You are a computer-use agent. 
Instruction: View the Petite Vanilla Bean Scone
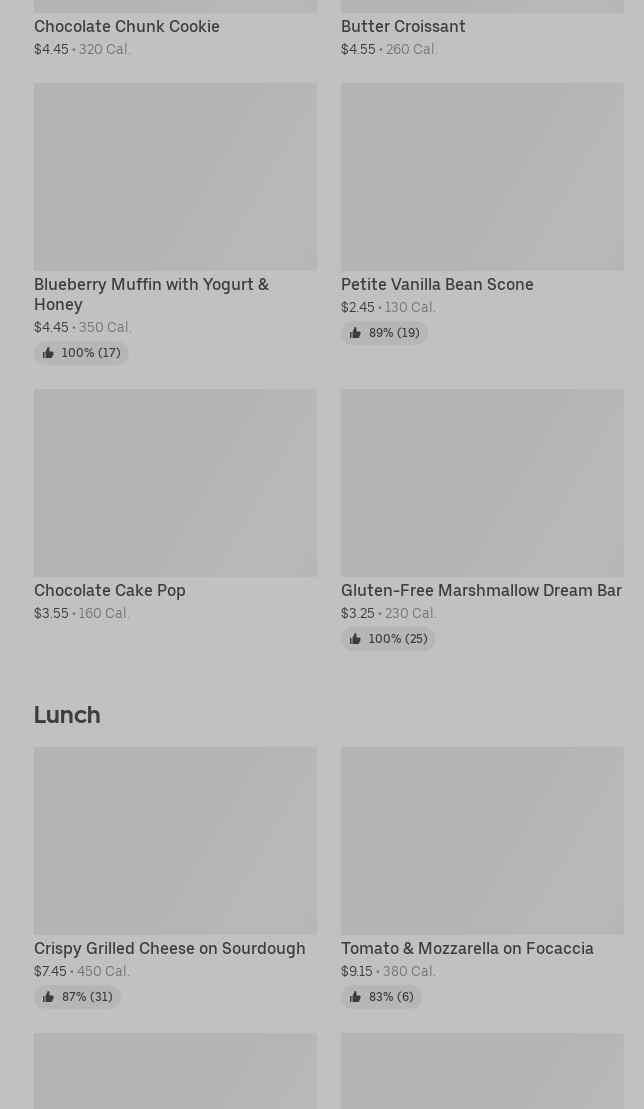(x=482, y=214)
